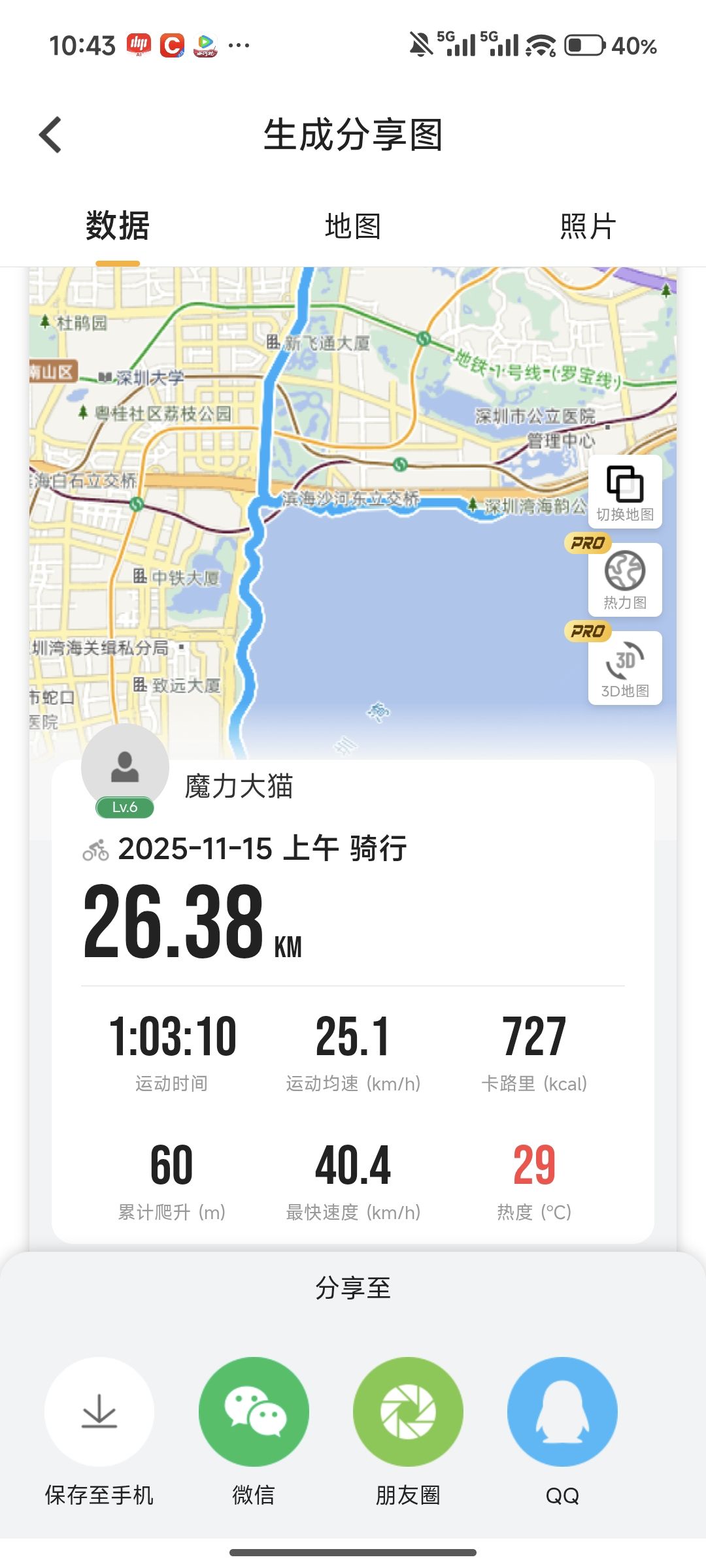Viewport: 706px width, 1568px height.
Task: Save the share image via 保存至手机
Action: (99, 1413)
